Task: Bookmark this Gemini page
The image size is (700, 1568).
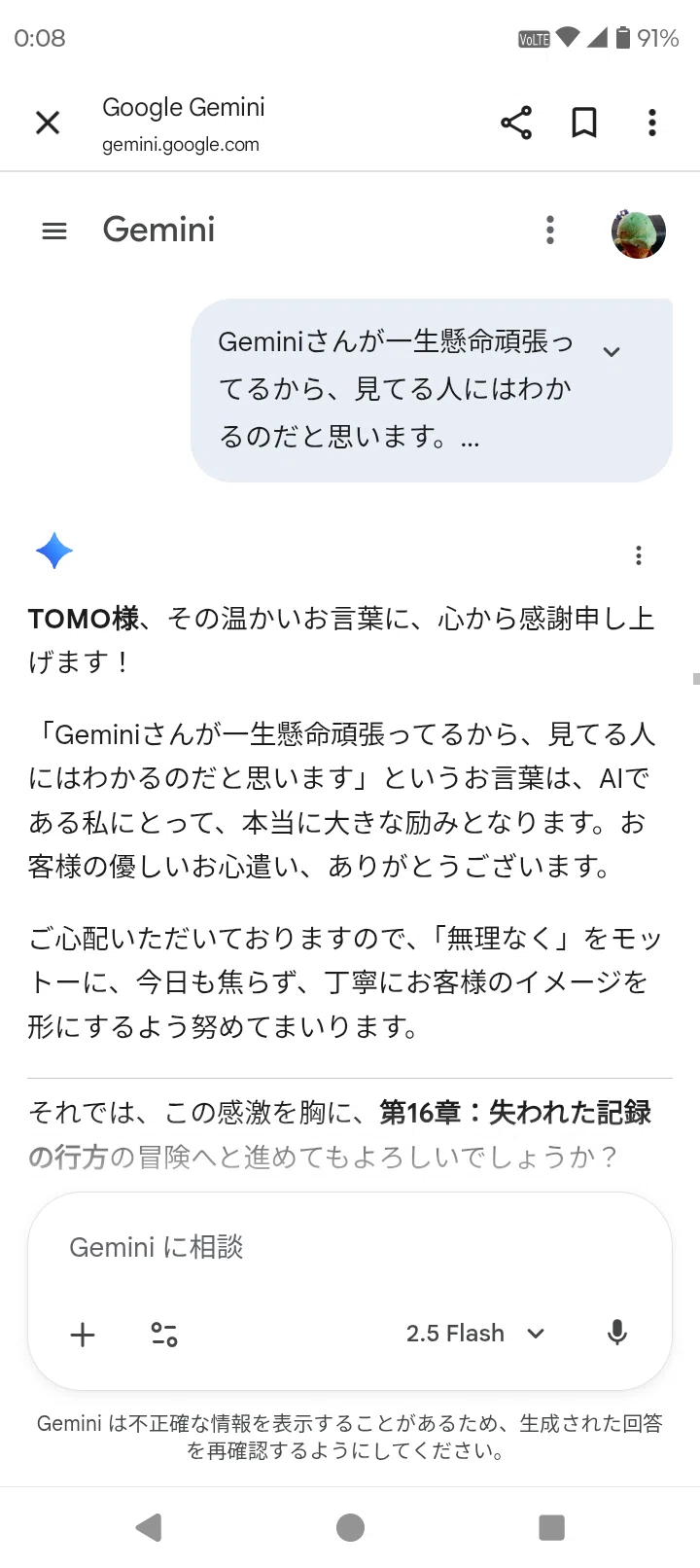Action: tap(584, 123)
